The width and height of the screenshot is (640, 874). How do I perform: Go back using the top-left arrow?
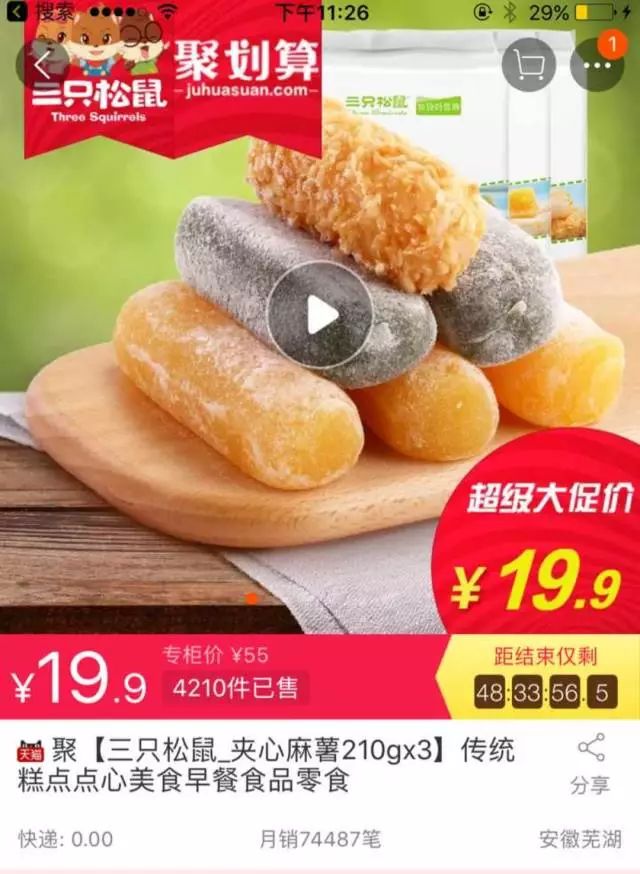(42, 65)
